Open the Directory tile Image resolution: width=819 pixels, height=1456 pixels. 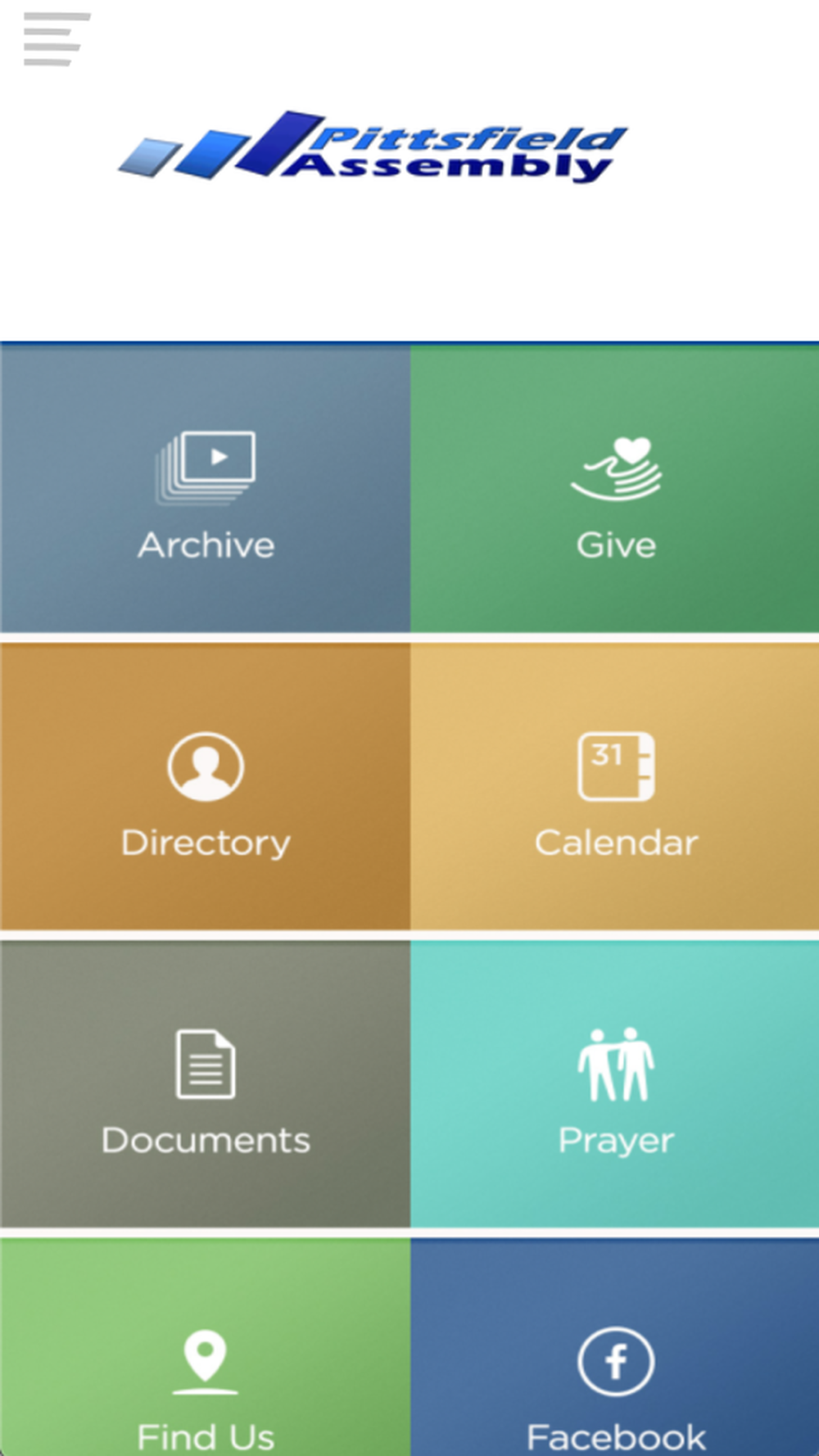(205, 788)
